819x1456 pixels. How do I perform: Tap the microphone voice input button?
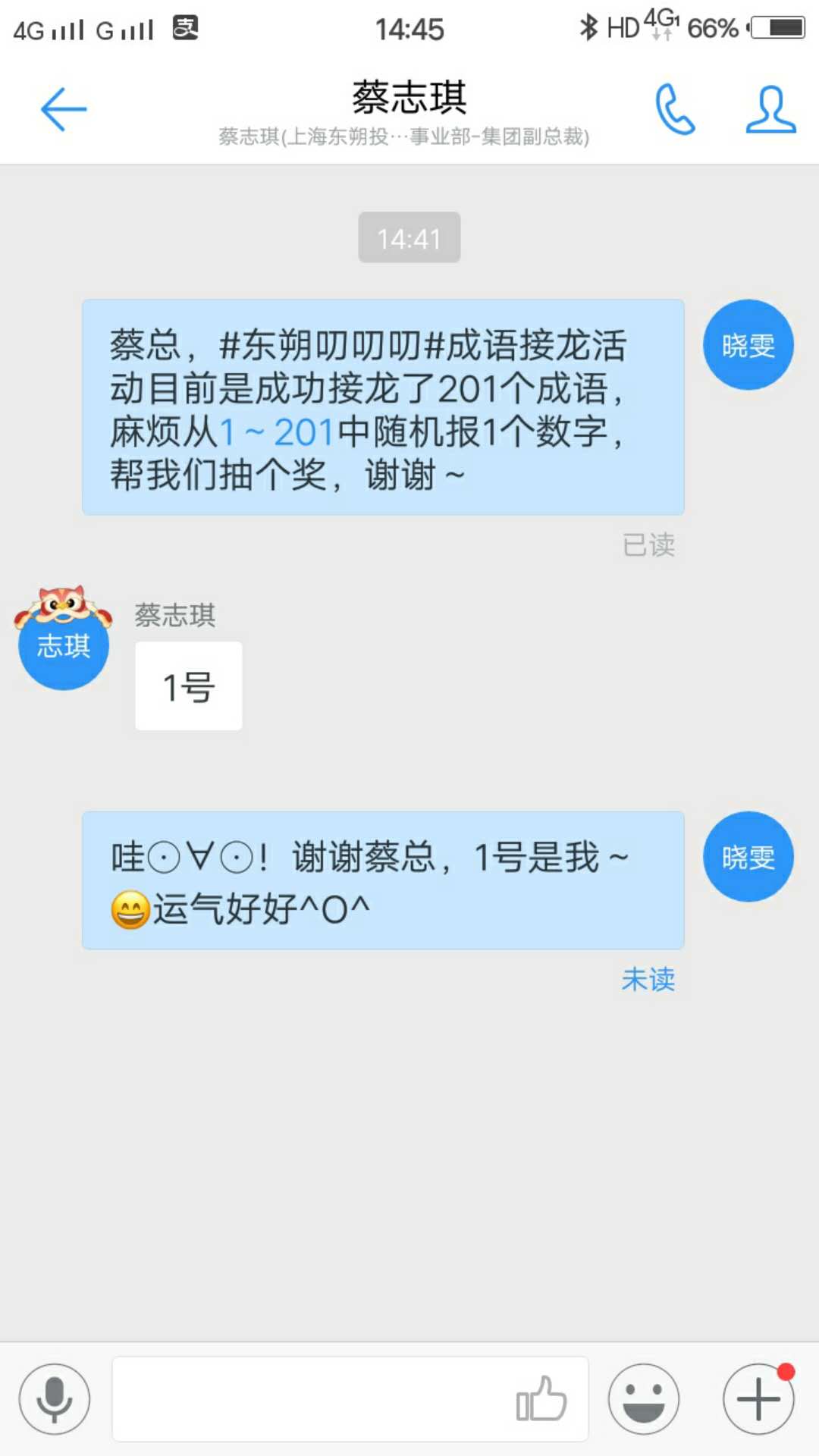55,1399
